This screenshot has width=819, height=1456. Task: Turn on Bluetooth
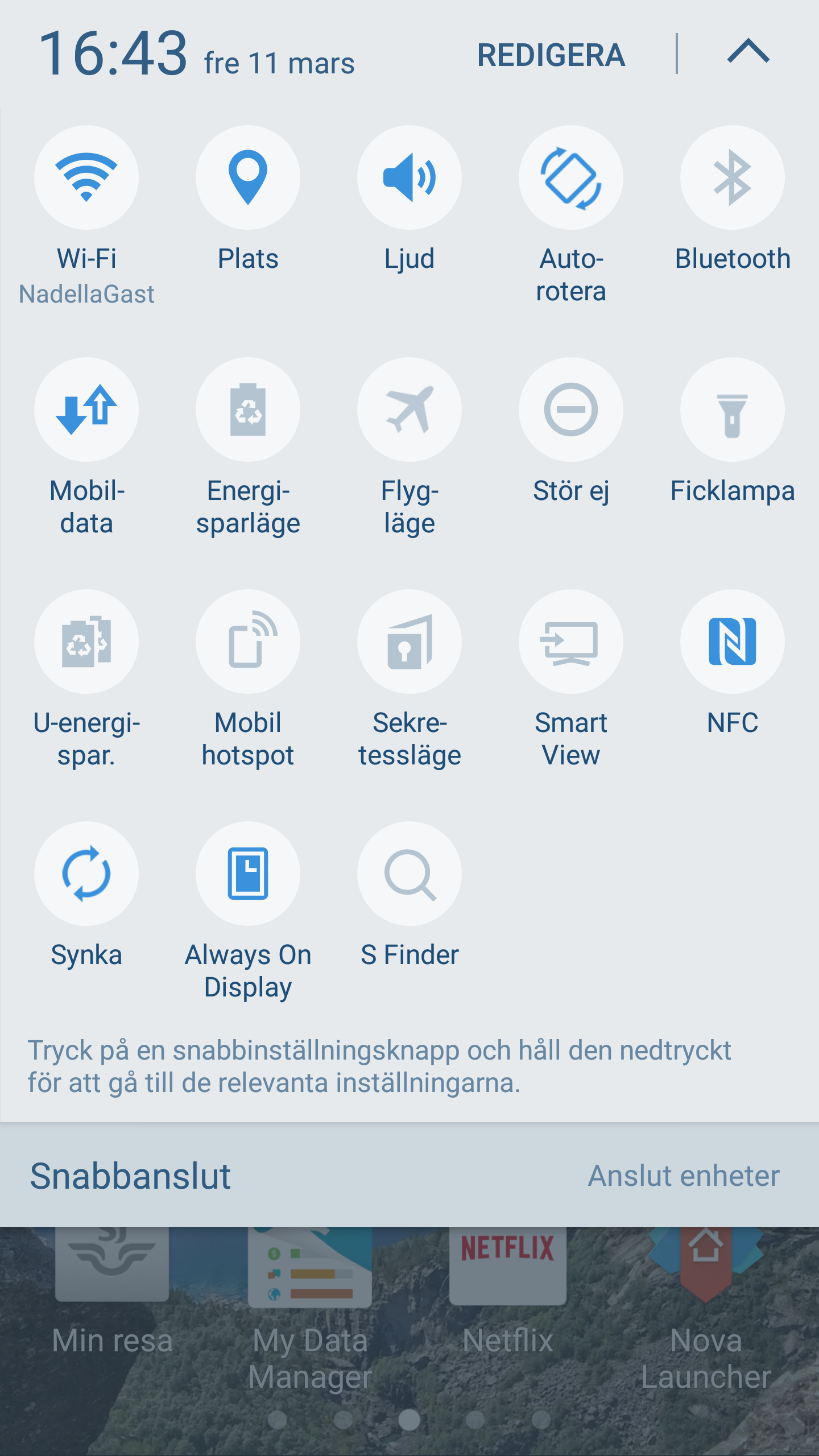tap(733, 178)
